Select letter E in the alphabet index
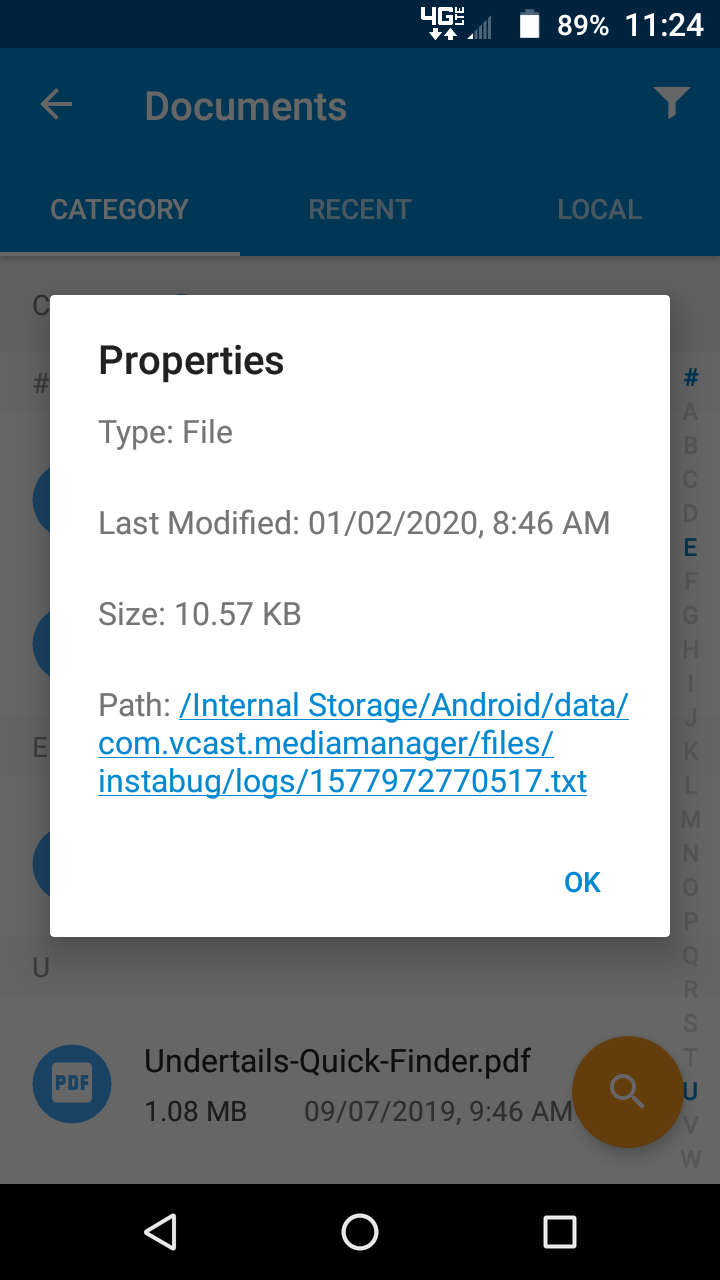720x1280 pixels. 690,547
